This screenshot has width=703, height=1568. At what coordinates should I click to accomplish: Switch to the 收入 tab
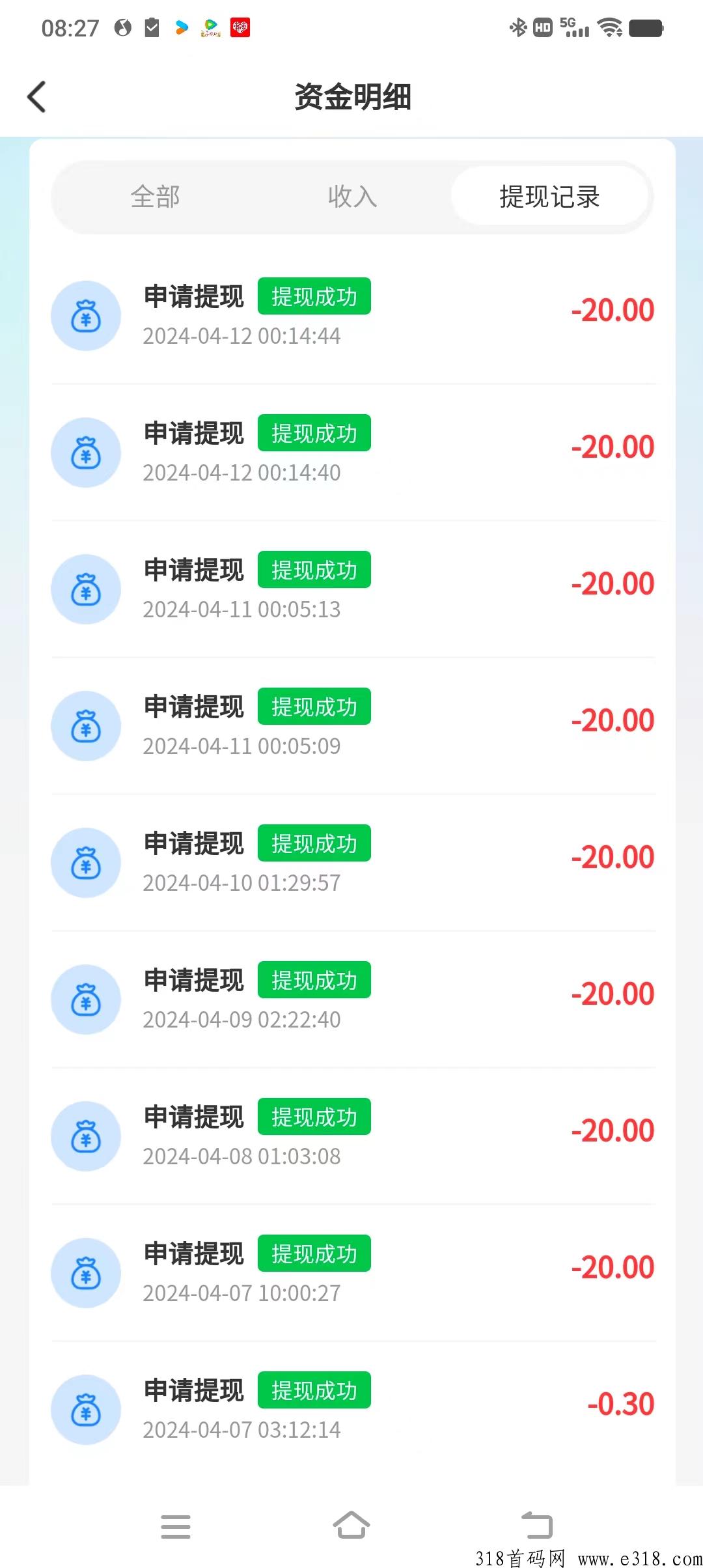(352, 197)
